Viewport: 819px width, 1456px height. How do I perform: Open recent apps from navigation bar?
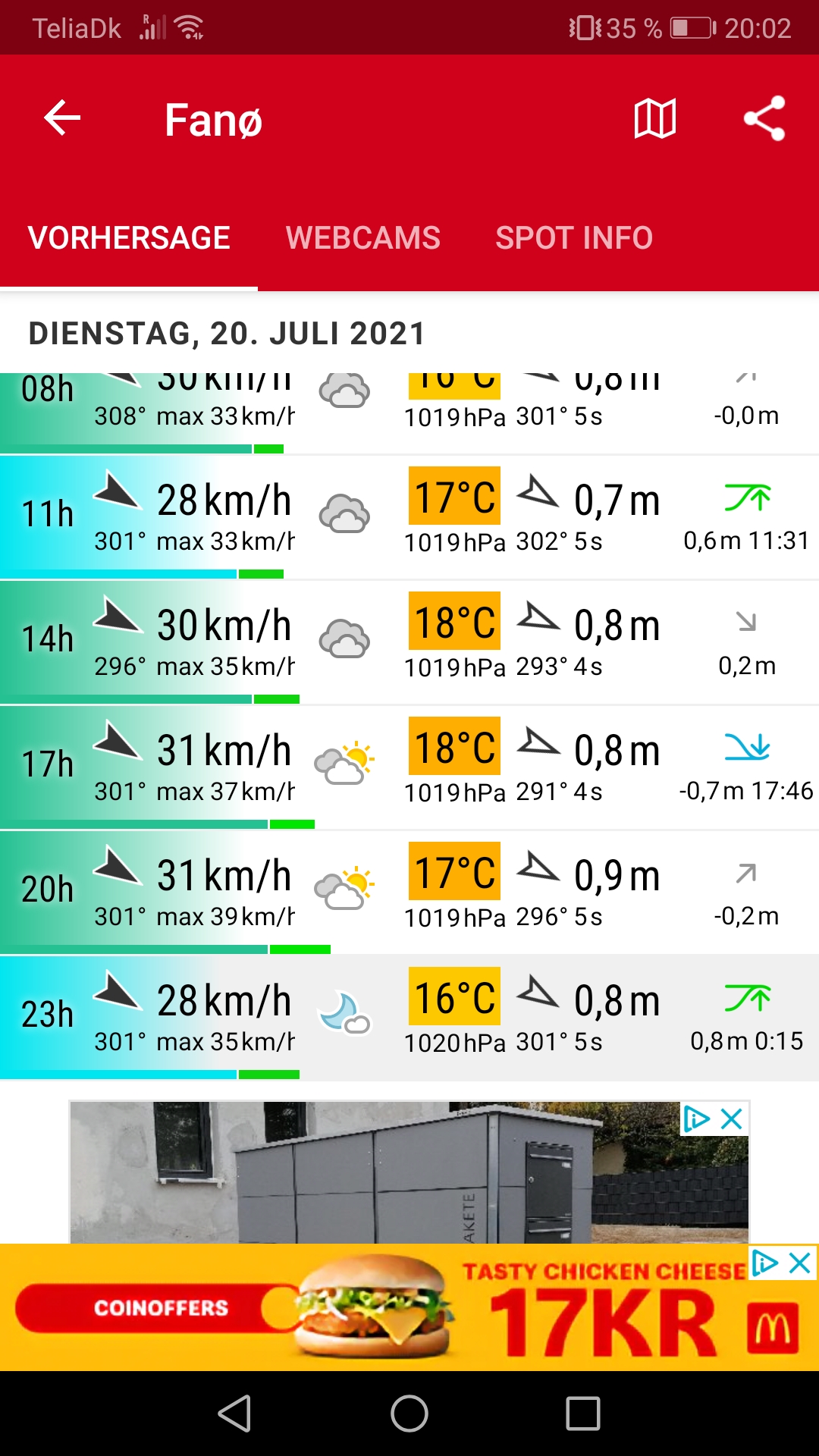tap(583, 1414)
